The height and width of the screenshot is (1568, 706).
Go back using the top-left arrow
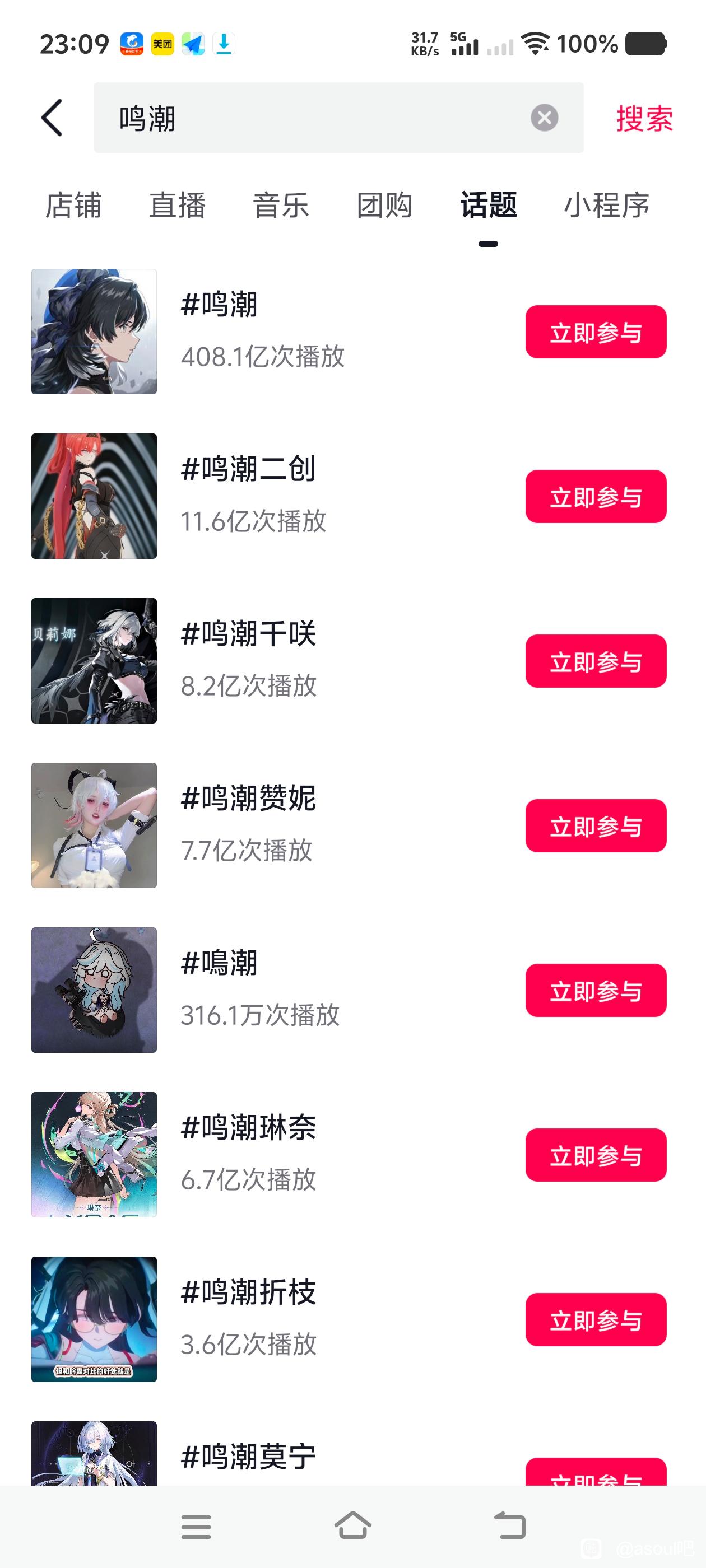click(x=52, y=118)
